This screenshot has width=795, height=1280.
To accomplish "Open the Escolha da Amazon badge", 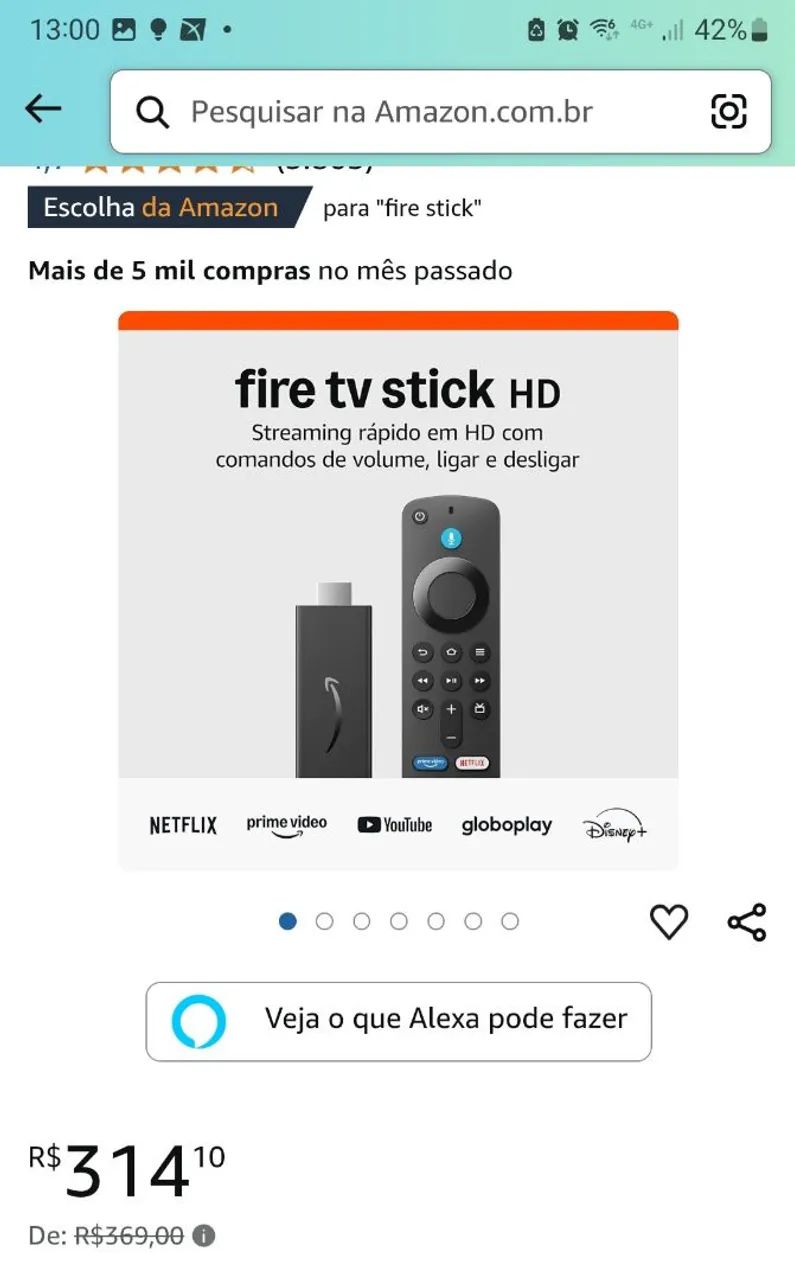I will coord(160,207).
